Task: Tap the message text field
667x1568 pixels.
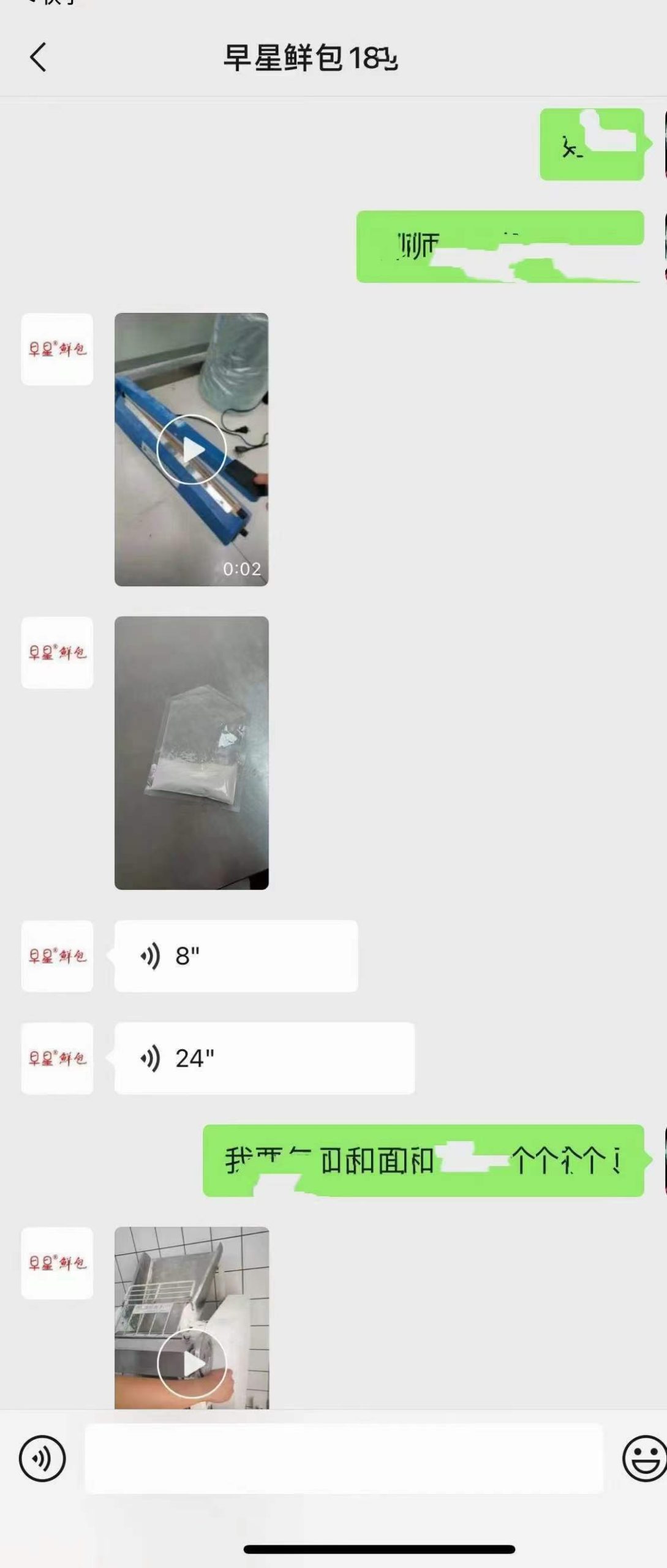Action: (344, 1458)
